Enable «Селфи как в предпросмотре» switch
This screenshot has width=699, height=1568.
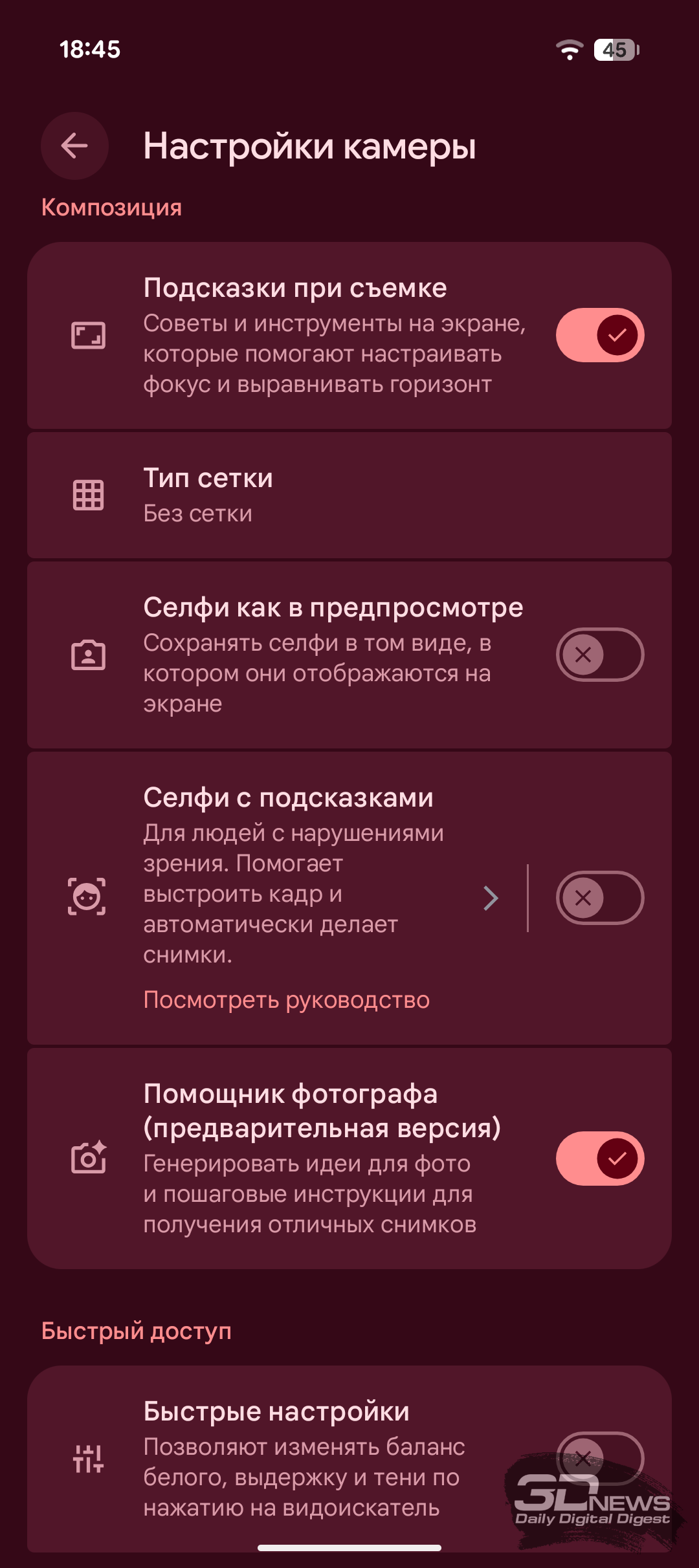pos(599,655)
